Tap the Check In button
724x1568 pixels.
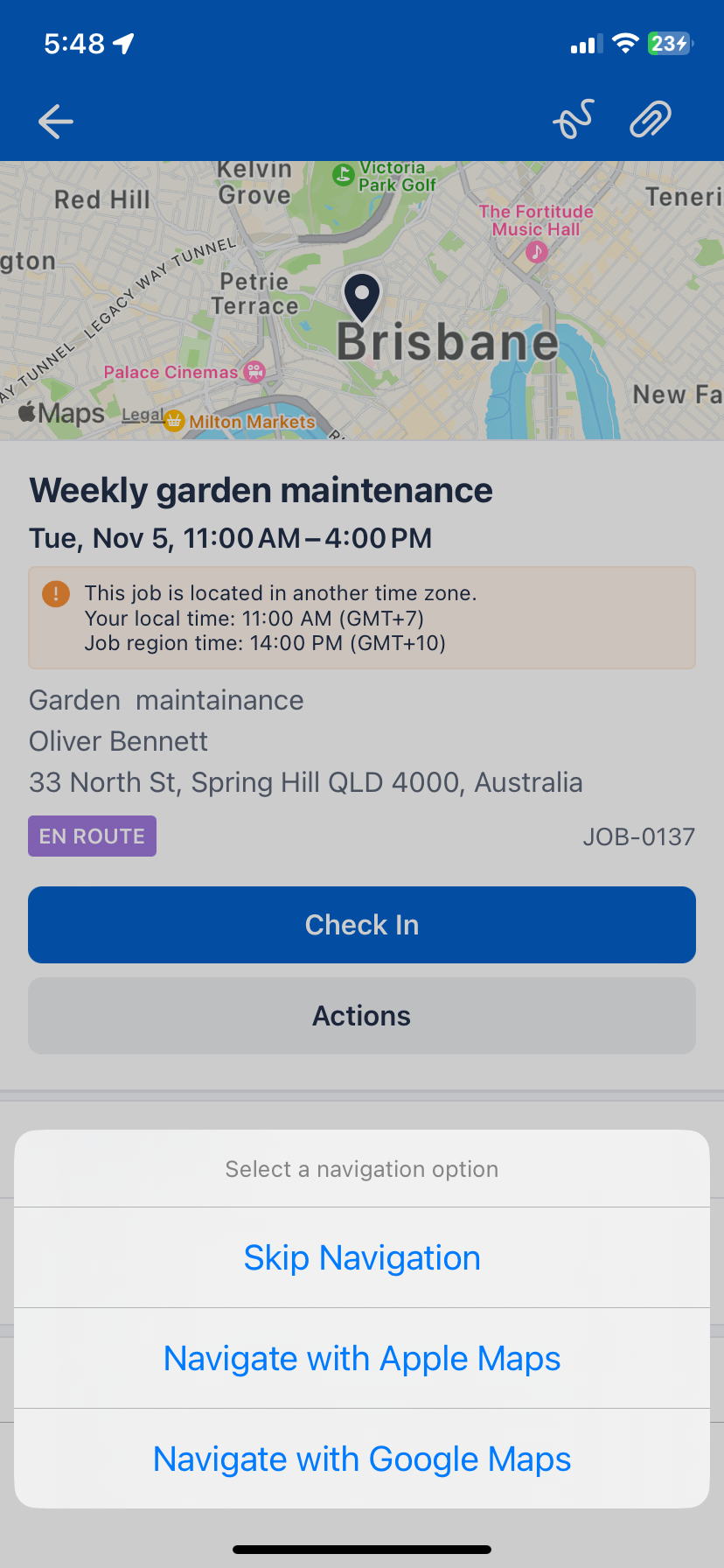pyautogui.click(x=362, y=925)
